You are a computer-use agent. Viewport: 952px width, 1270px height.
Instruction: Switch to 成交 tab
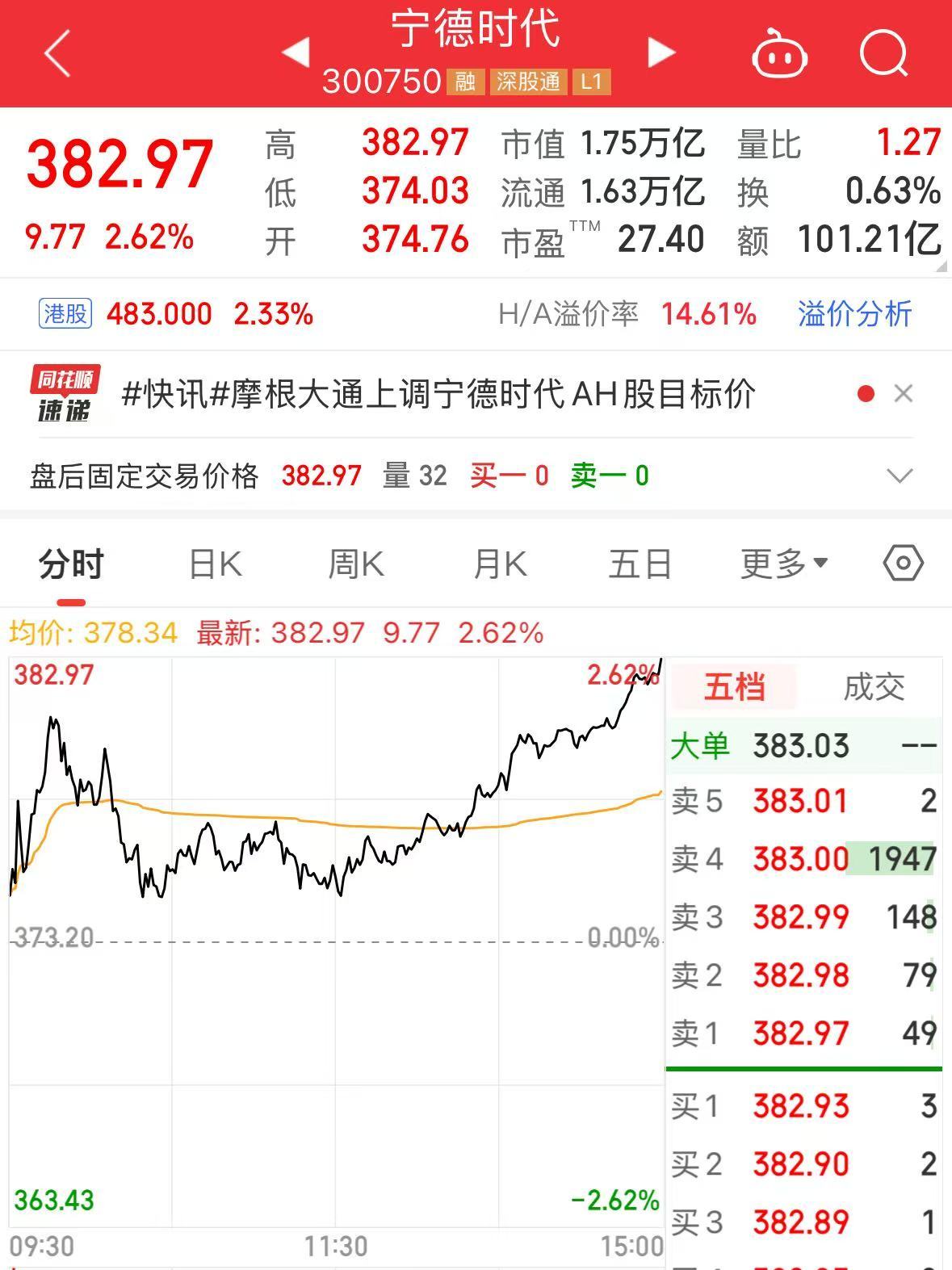pyautogui.click(x=874, y=687)
